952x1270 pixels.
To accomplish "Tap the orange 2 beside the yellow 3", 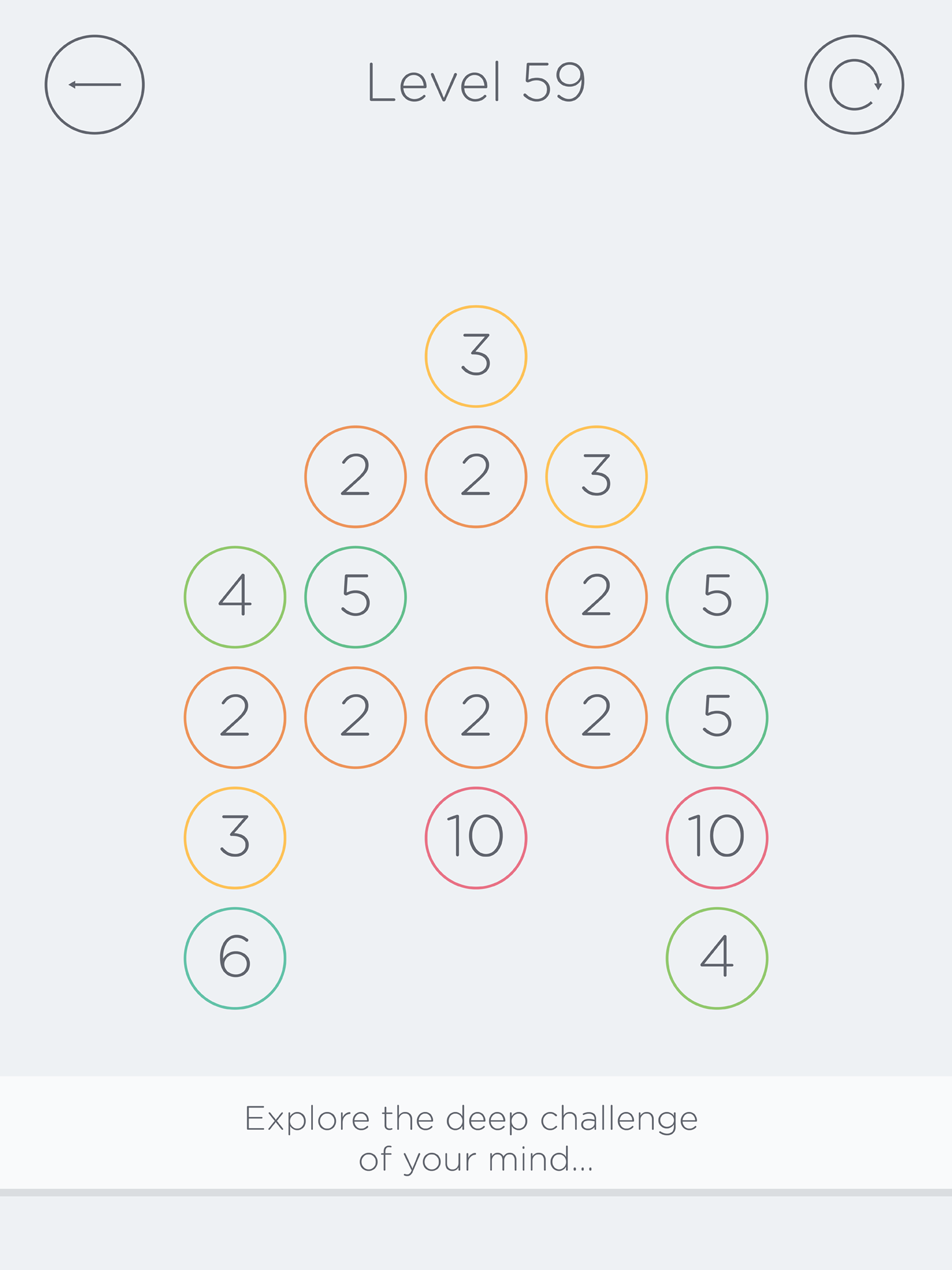I will point(476,476).
